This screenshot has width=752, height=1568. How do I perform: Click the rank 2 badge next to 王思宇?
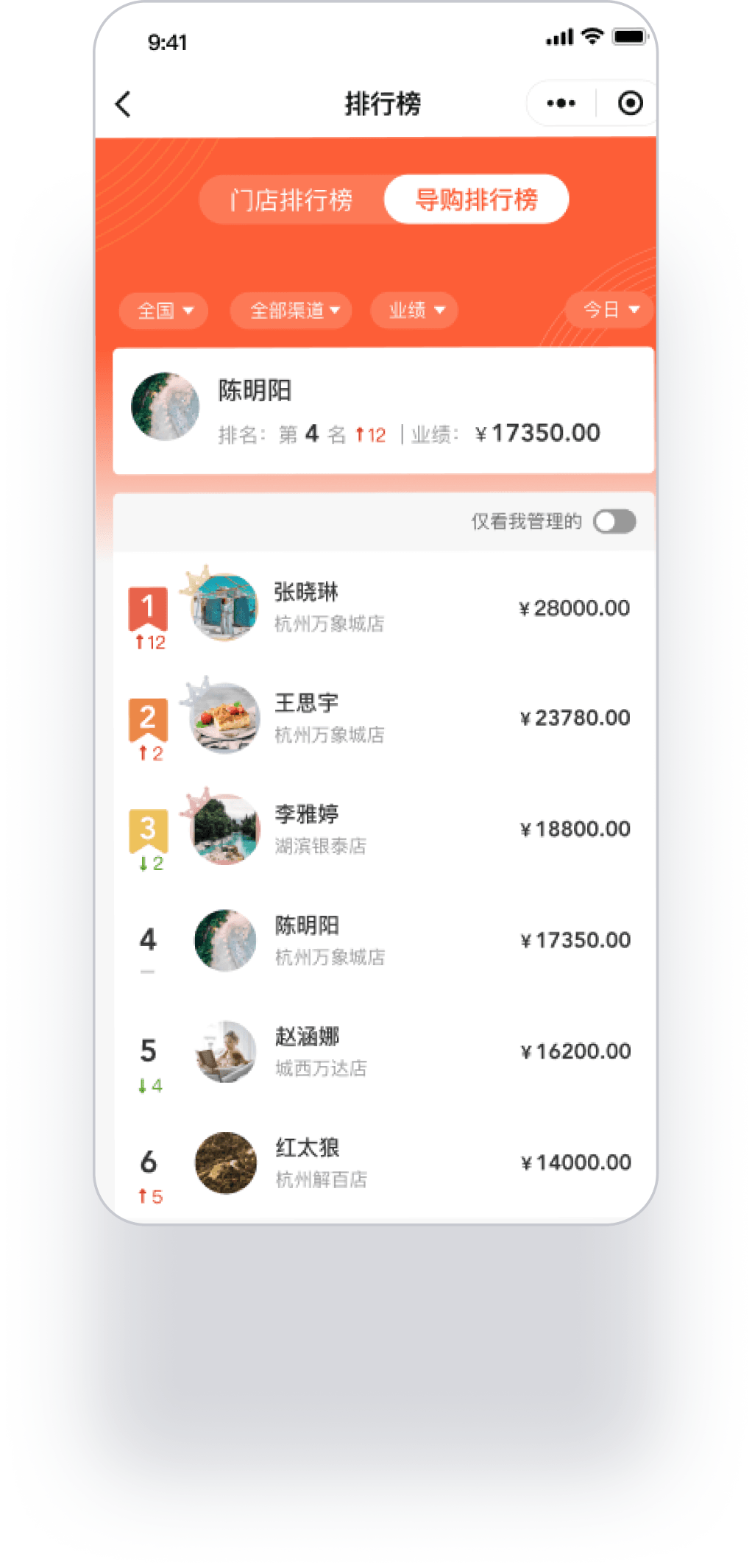tap(149, 718)
